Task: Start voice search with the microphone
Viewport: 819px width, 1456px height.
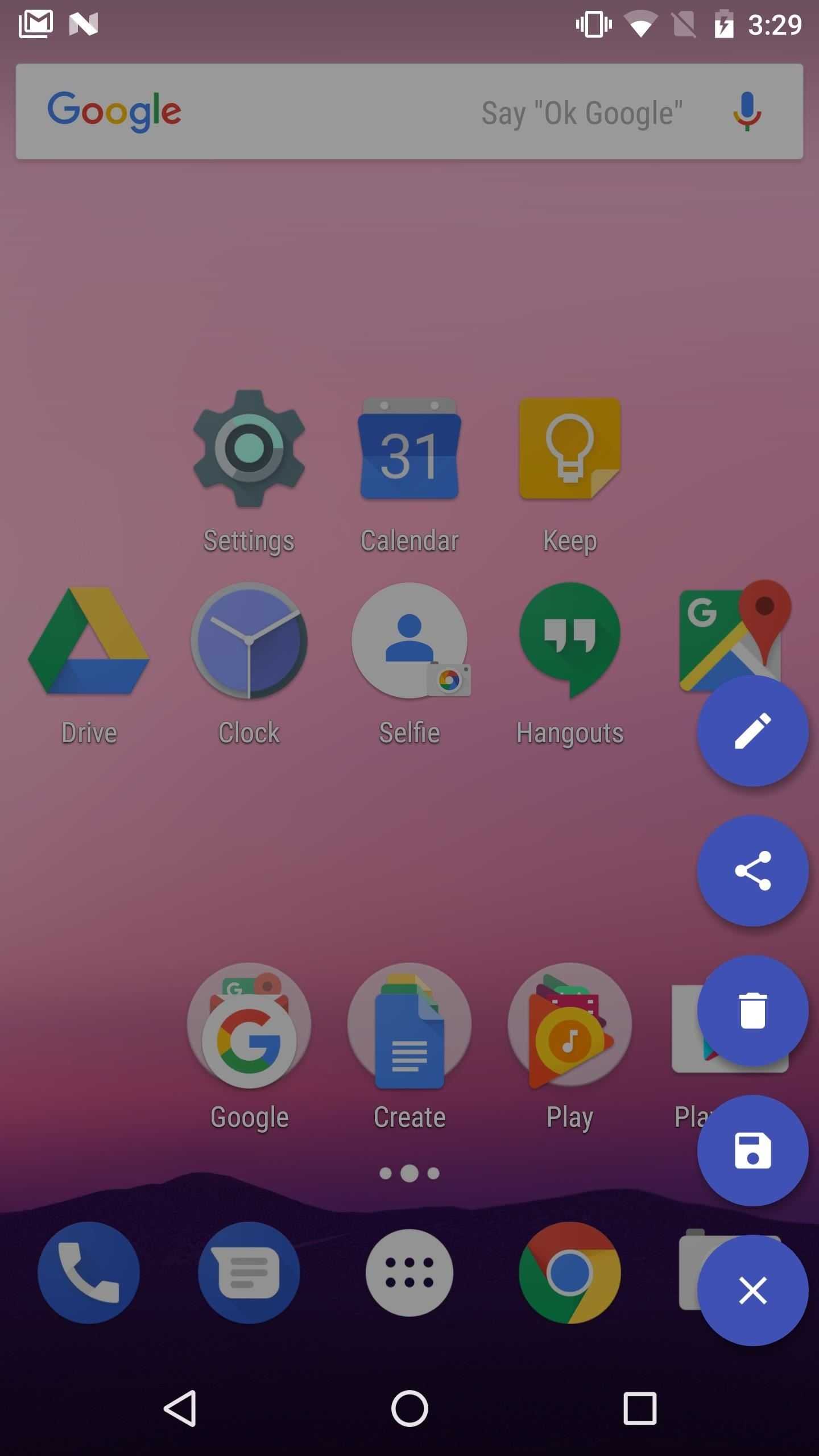Action: tap(747, 112)
